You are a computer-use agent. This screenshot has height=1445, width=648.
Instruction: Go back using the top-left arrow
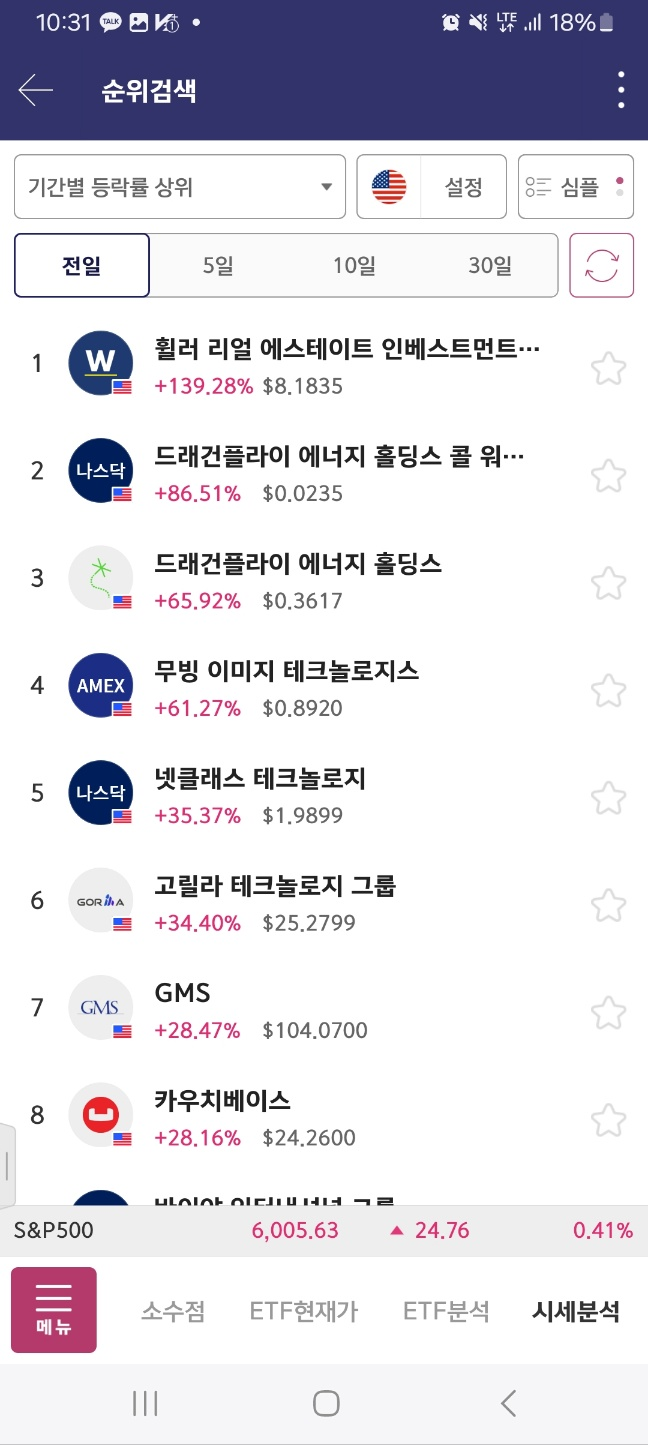coord(35,91)
